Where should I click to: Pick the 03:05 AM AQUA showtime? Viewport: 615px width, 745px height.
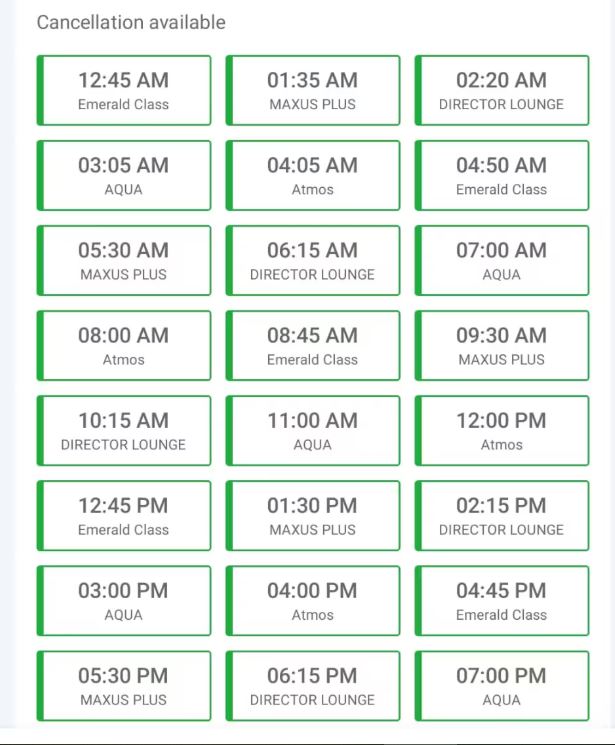(124, 175)
